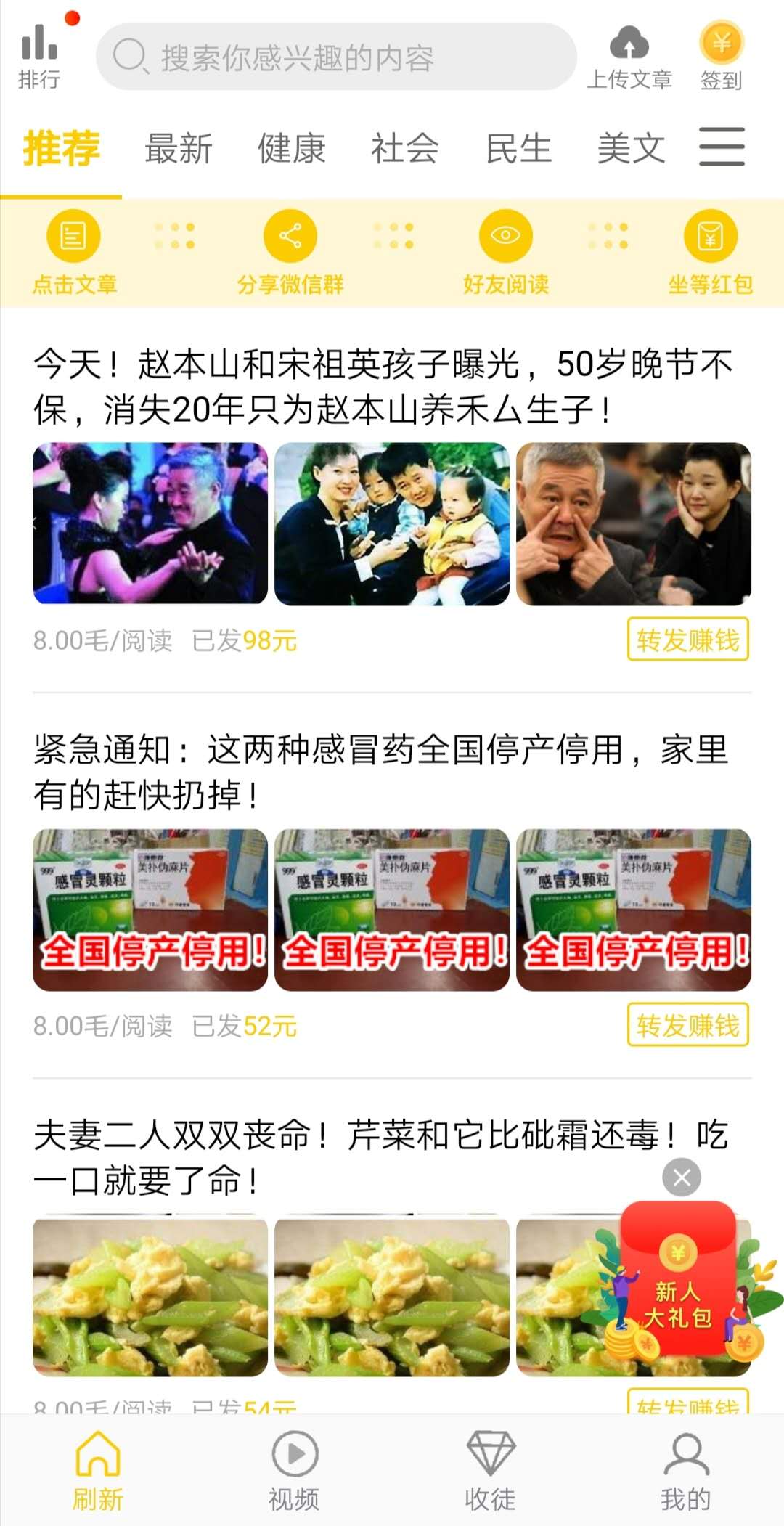Screen dimensions: 784x1526
Task: Open the 签到 check-in coin icon
Action: click(721, 57)
